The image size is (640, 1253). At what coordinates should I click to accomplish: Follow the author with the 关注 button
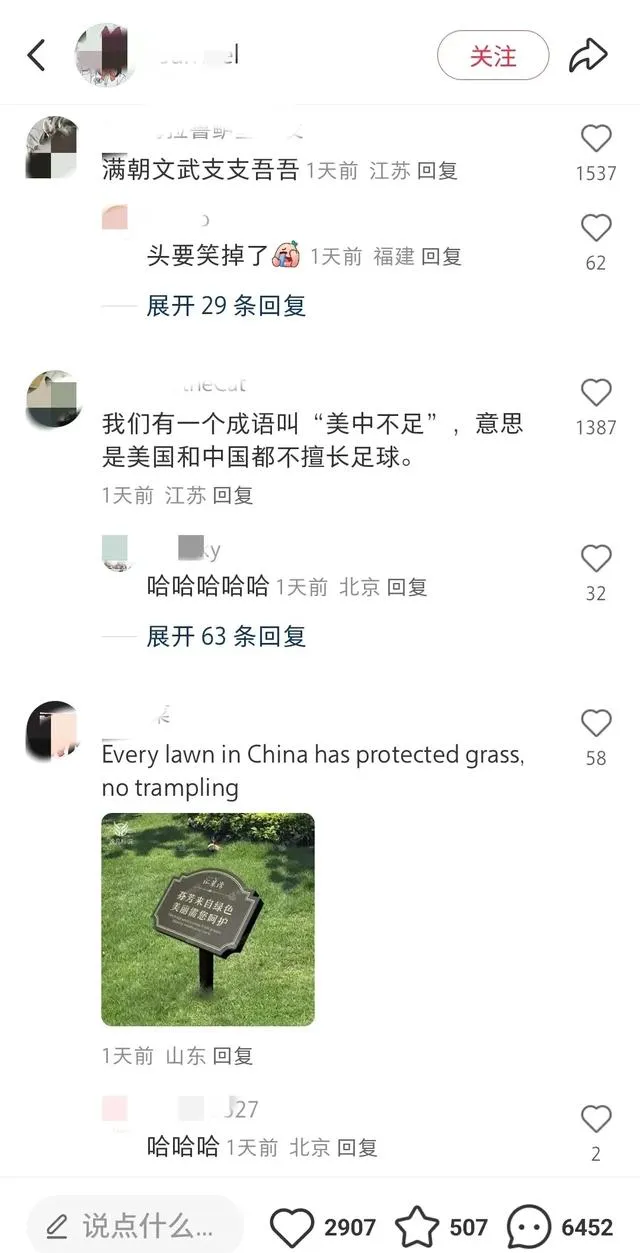click(x=493, y=56)
